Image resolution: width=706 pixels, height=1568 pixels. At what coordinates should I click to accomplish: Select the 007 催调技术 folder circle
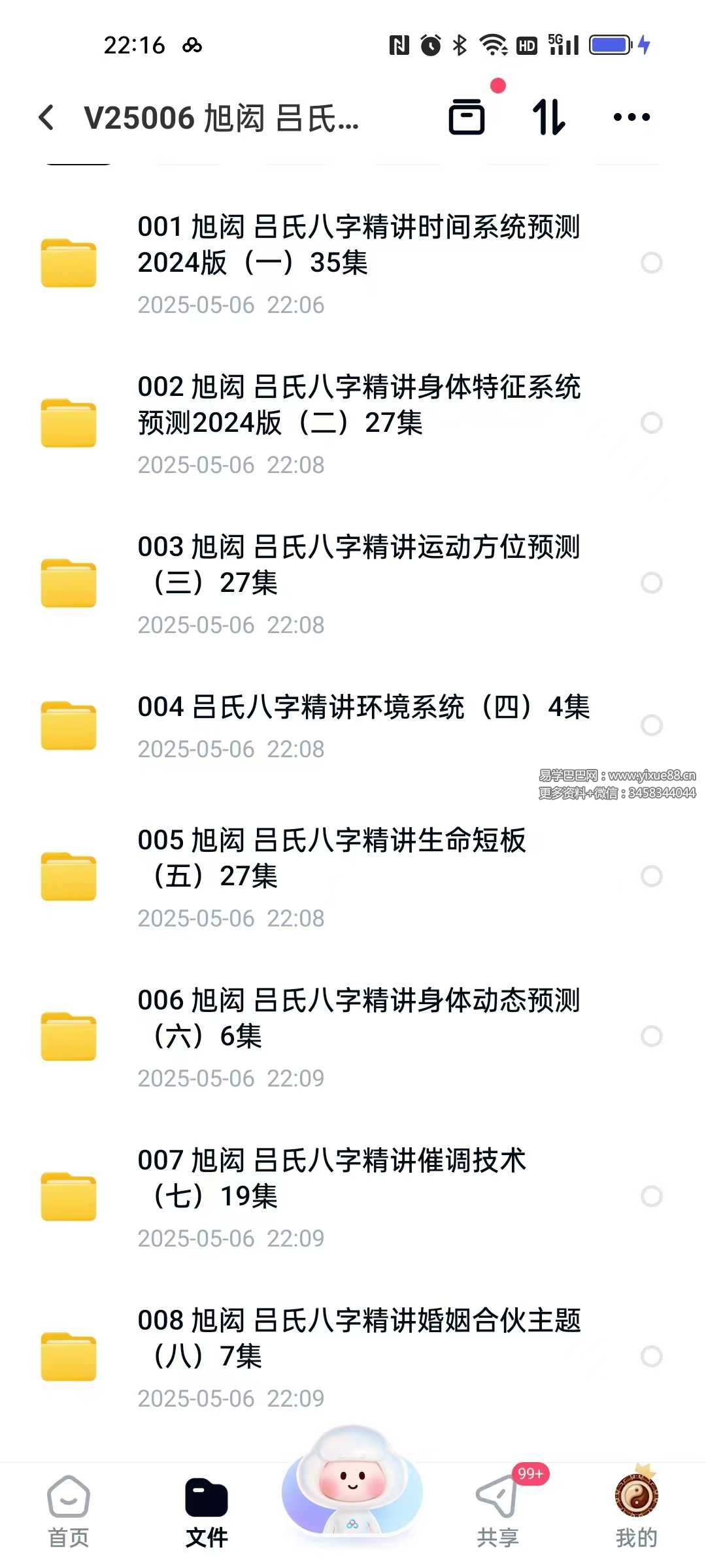pyautogui.click(x=651, y=1196)
